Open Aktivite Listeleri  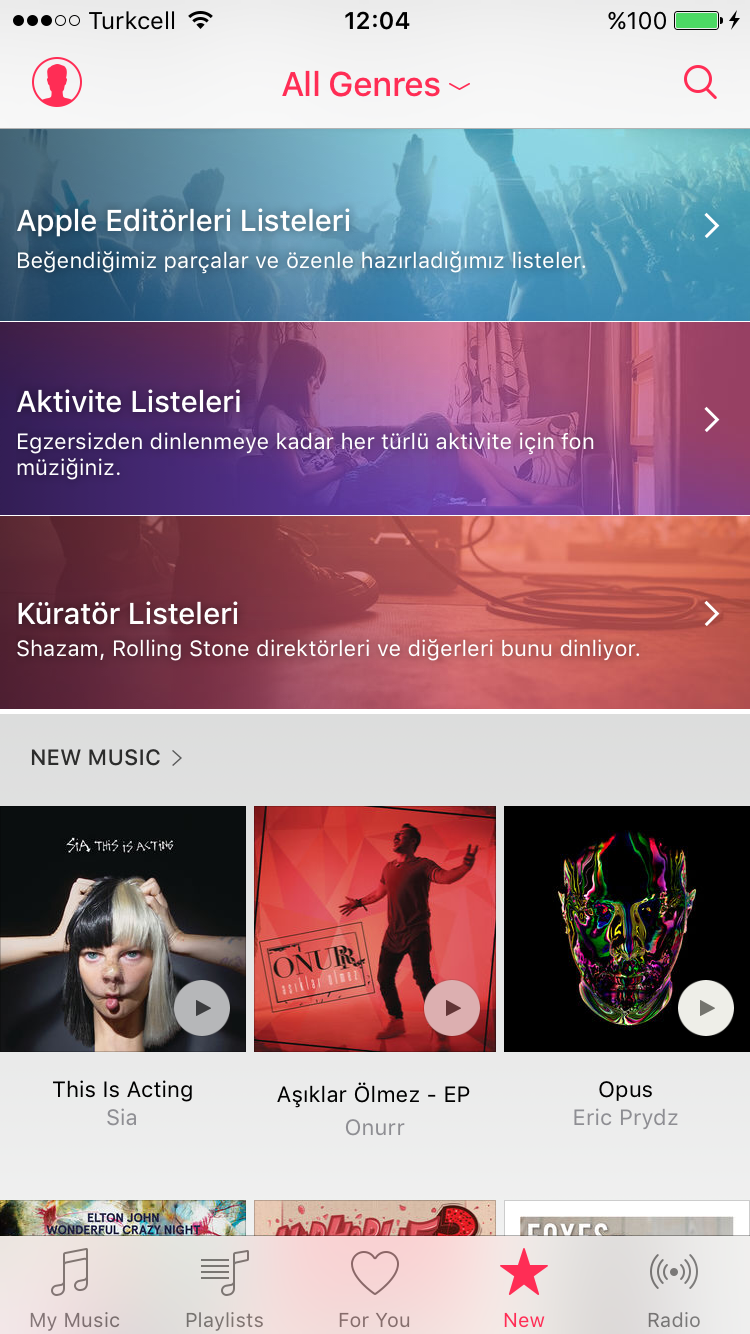click(x=375, y=419)
